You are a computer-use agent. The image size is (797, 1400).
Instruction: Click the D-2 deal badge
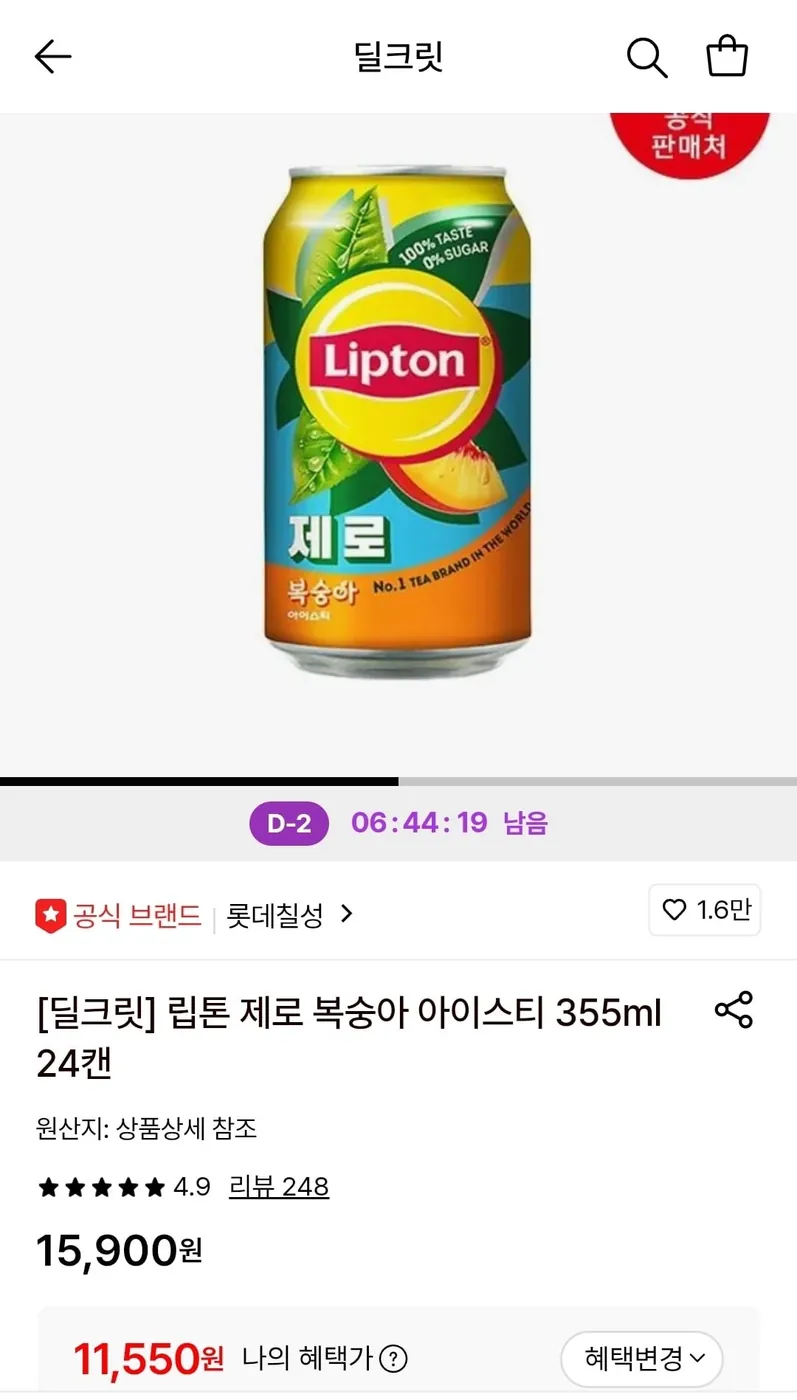coord(288,823)
